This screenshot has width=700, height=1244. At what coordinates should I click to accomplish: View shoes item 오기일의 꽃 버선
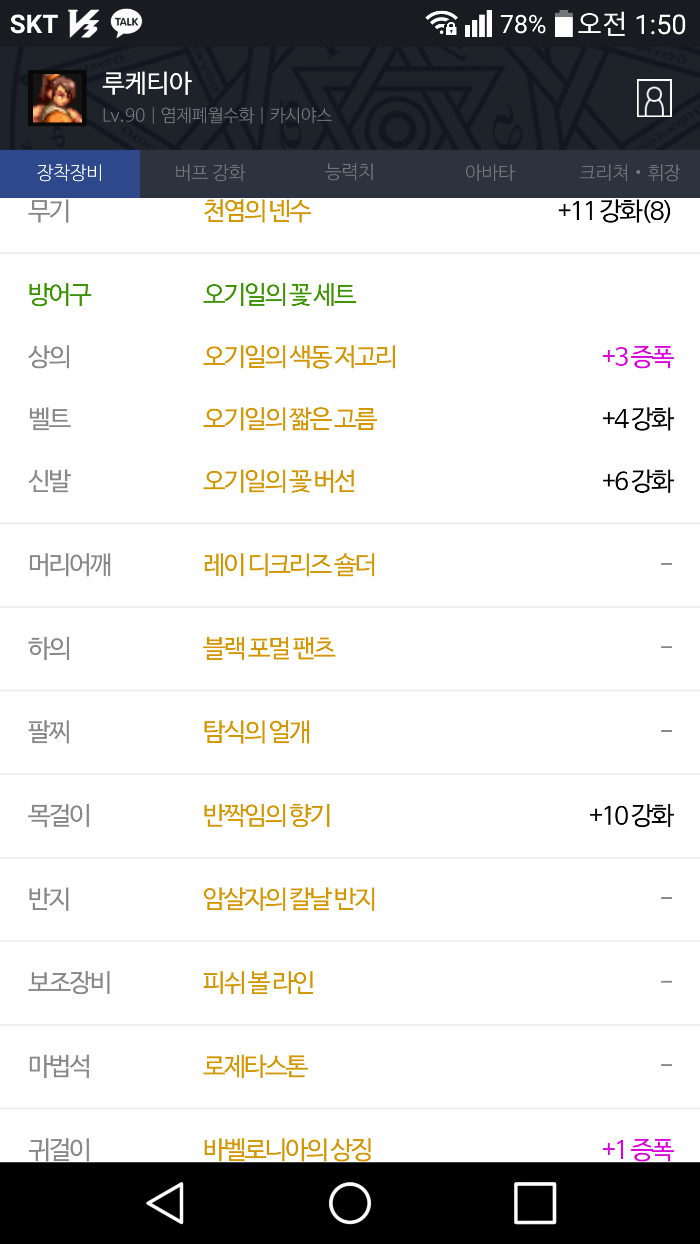[x=279, y=481]
